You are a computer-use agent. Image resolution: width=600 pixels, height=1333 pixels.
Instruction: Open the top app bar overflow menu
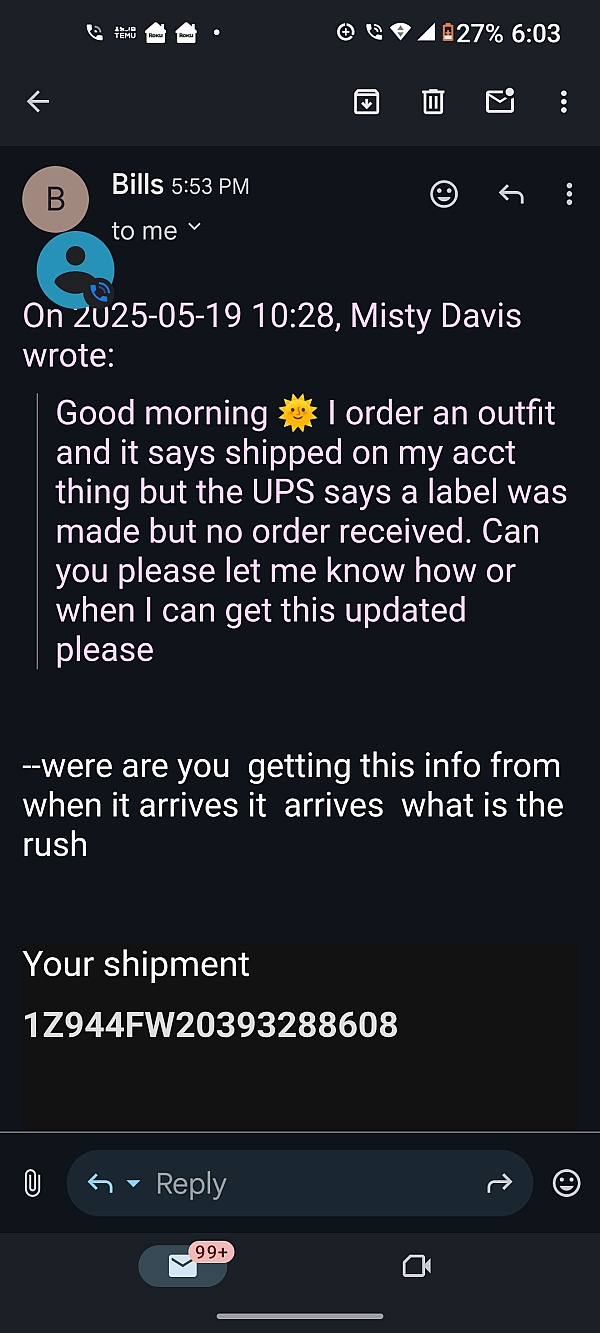click(564, 101)
